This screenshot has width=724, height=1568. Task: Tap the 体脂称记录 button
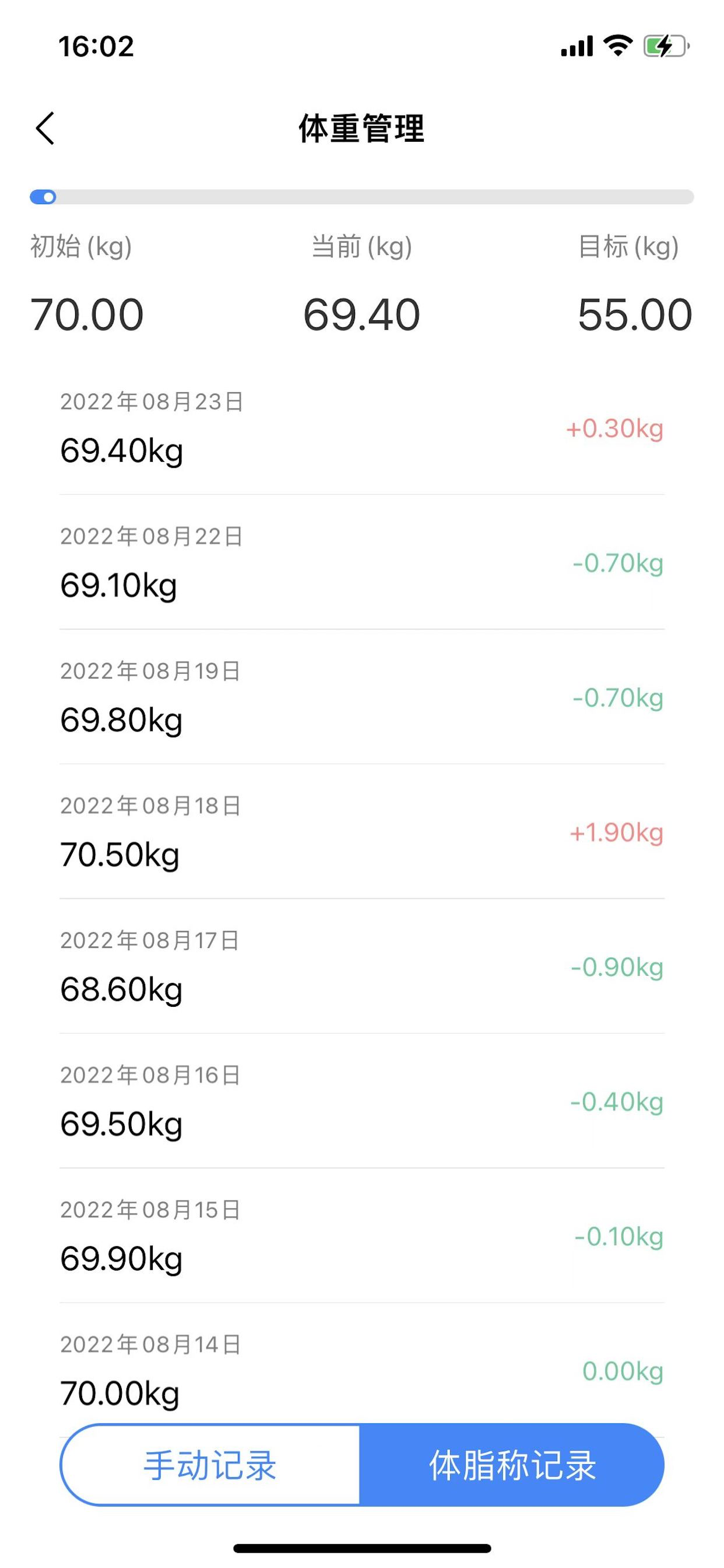point(512,1465)
